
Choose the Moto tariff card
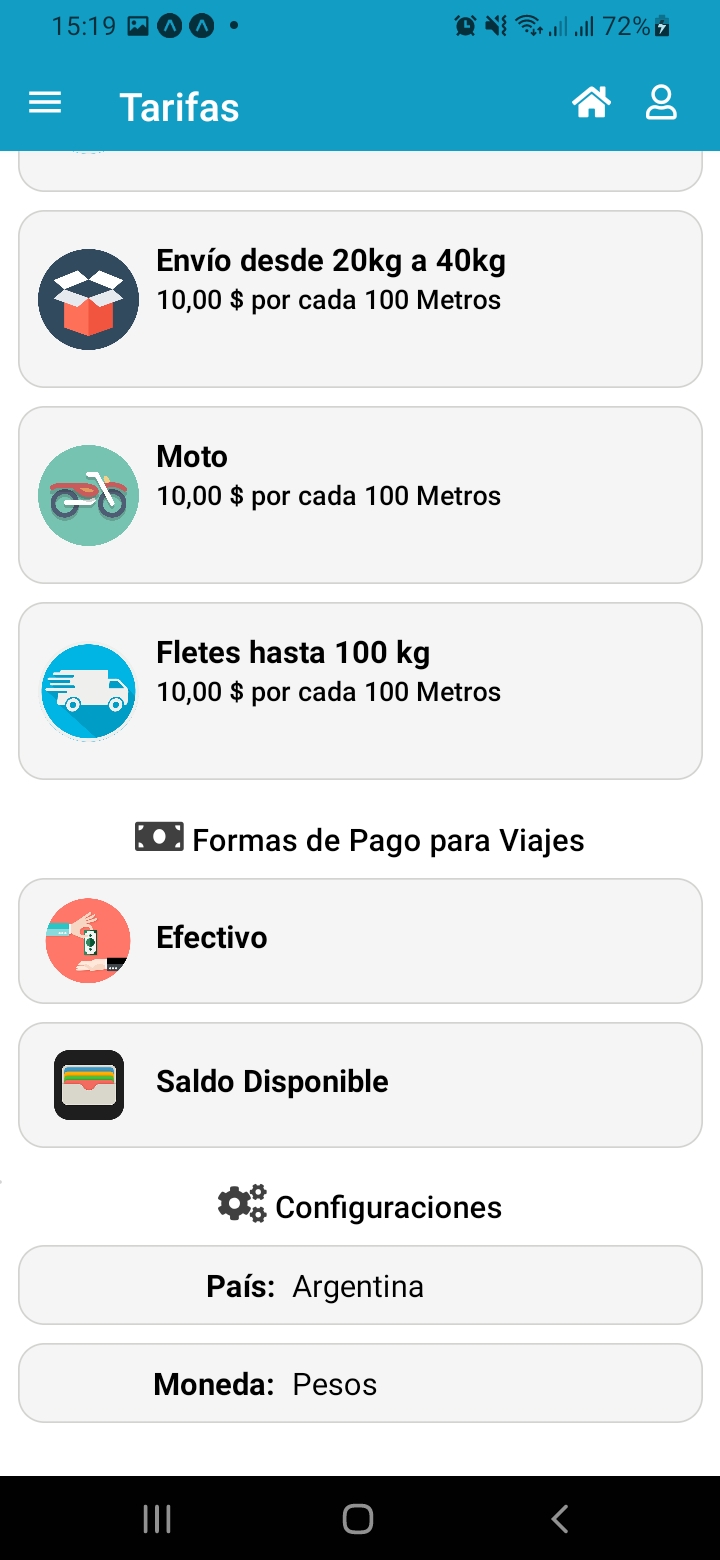[x=360, y=495]
